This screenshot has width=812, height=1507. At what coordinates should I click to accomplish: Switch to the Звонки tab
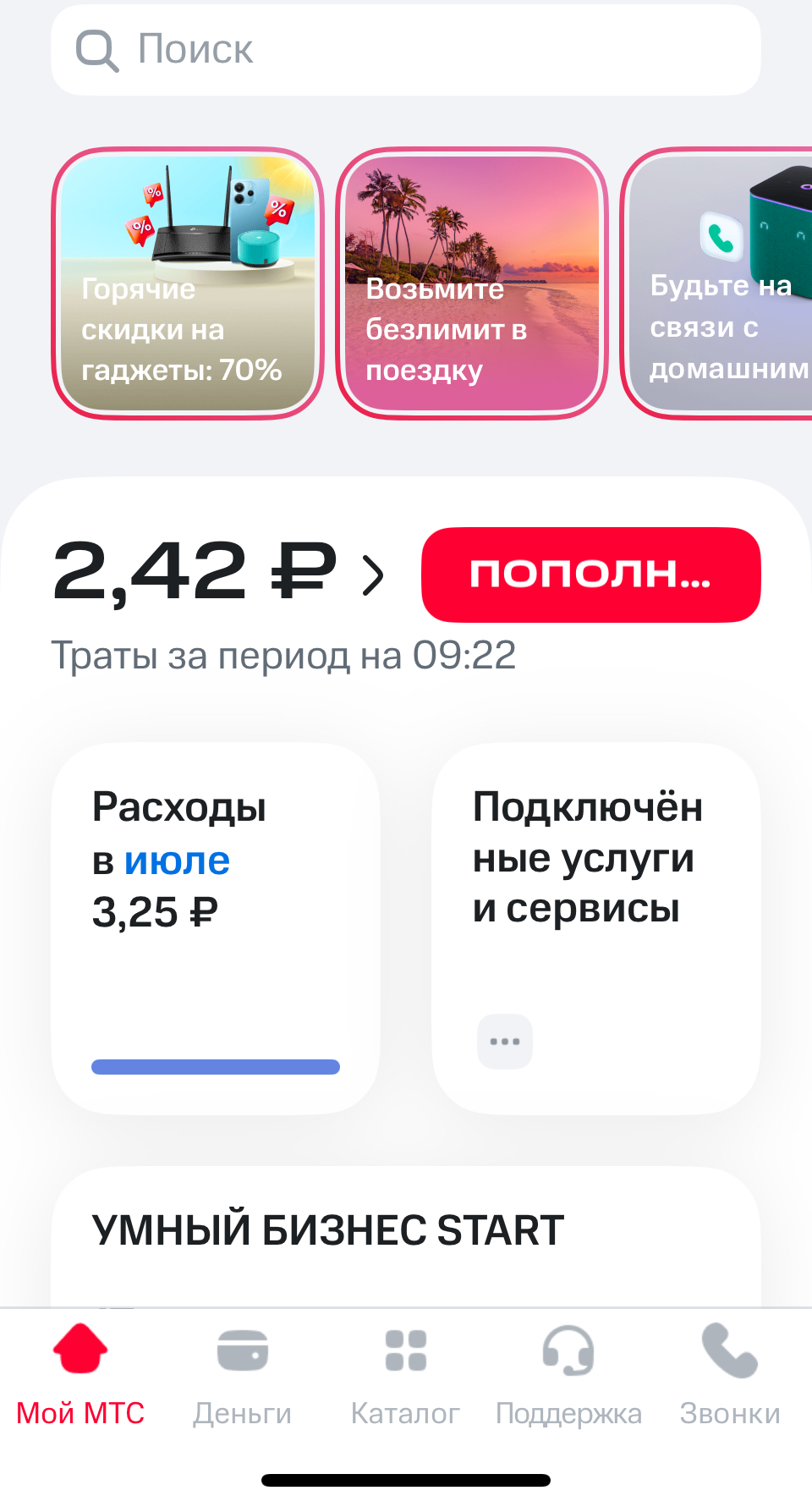tap(730, 1375)
